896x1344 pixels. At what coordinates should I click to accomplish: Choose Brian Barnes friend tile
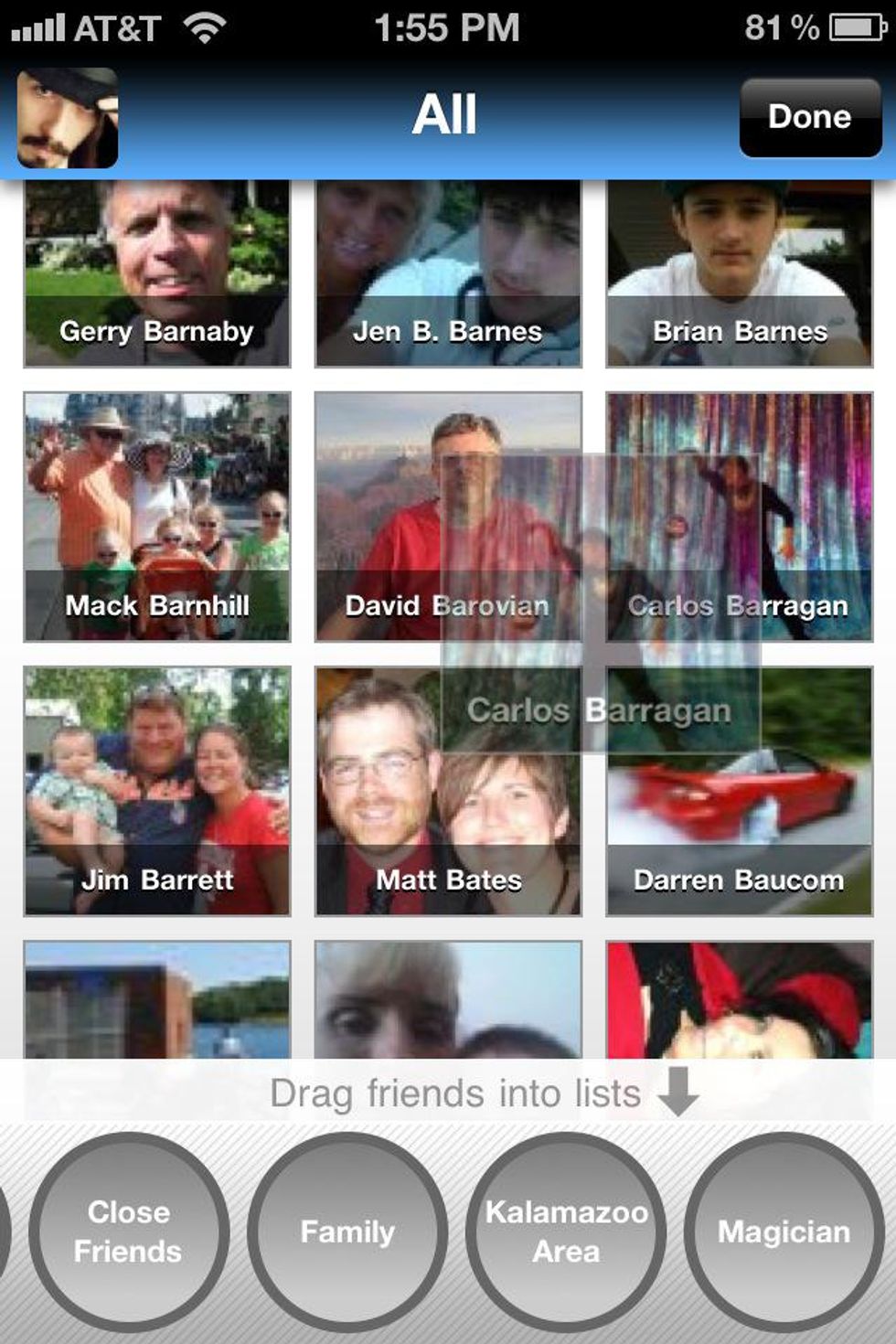tap(739, 274)
